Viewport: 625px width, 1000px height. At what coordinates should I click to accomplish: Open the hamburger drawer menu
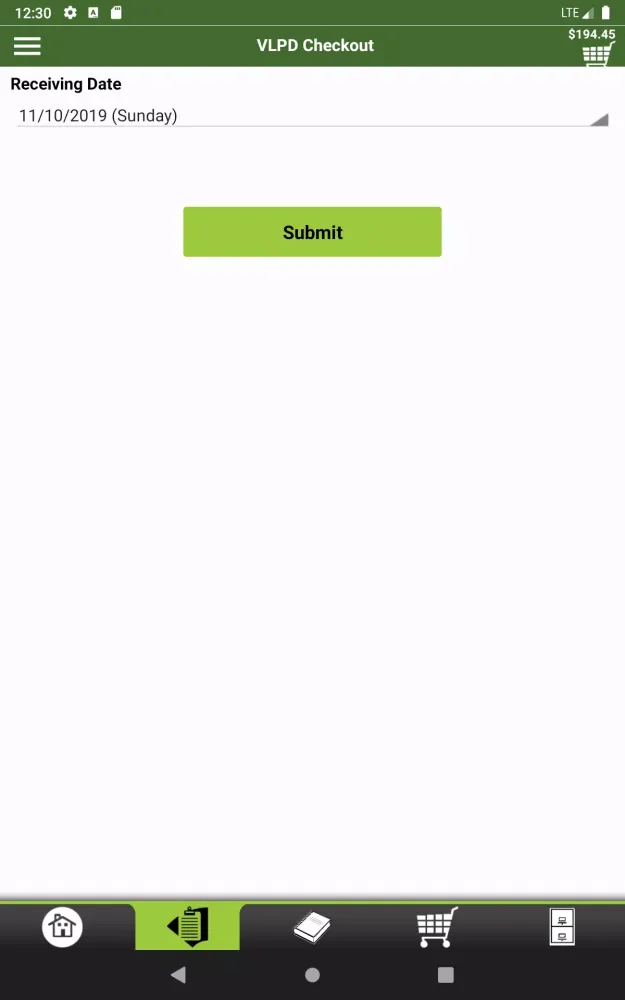pyautogui.click(x=27, y=46)
